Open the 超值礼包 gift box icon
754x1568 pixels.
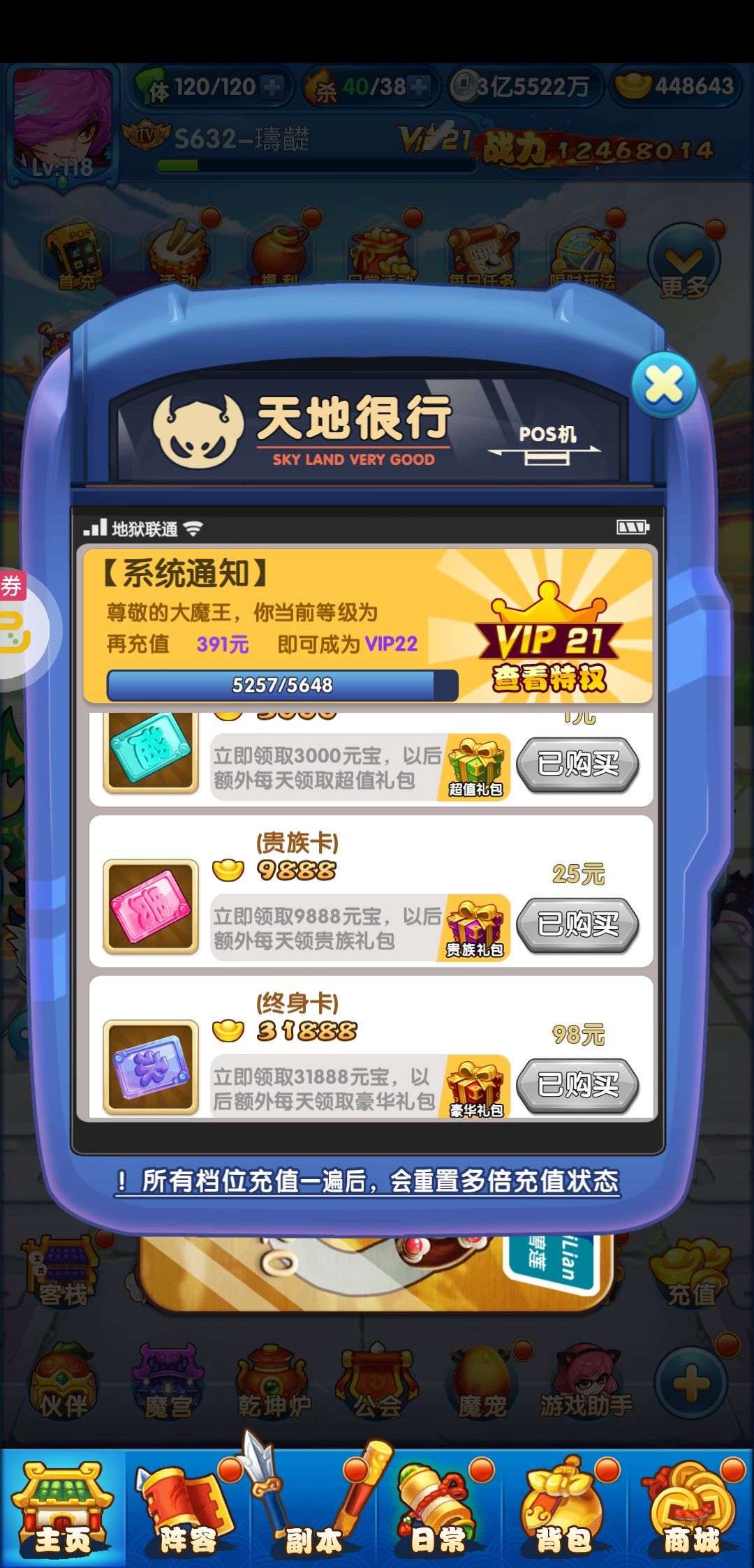(476, 767)
